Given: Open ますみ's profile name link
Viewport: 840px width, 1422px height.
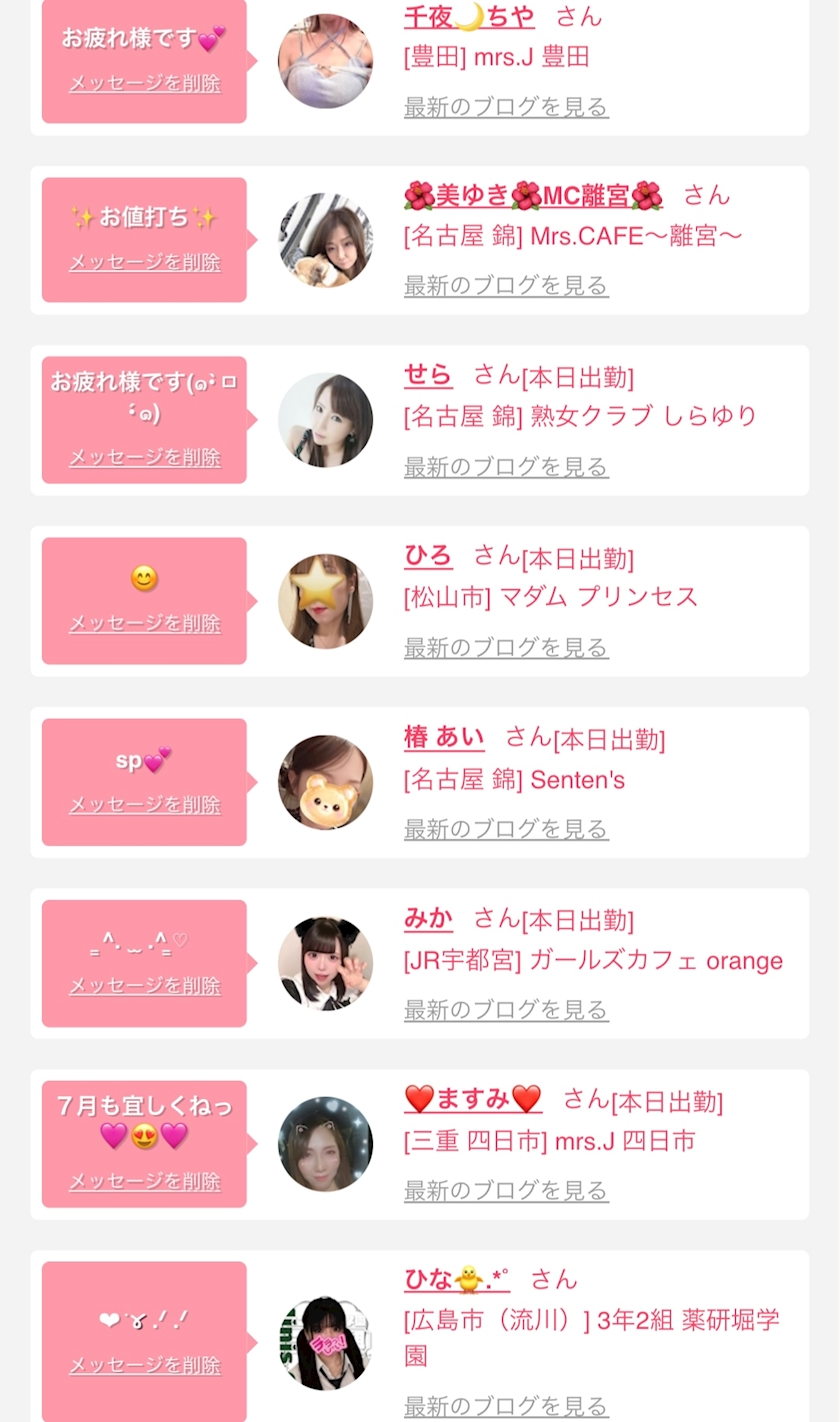Looking at the screenshot, I should 473,1099.
